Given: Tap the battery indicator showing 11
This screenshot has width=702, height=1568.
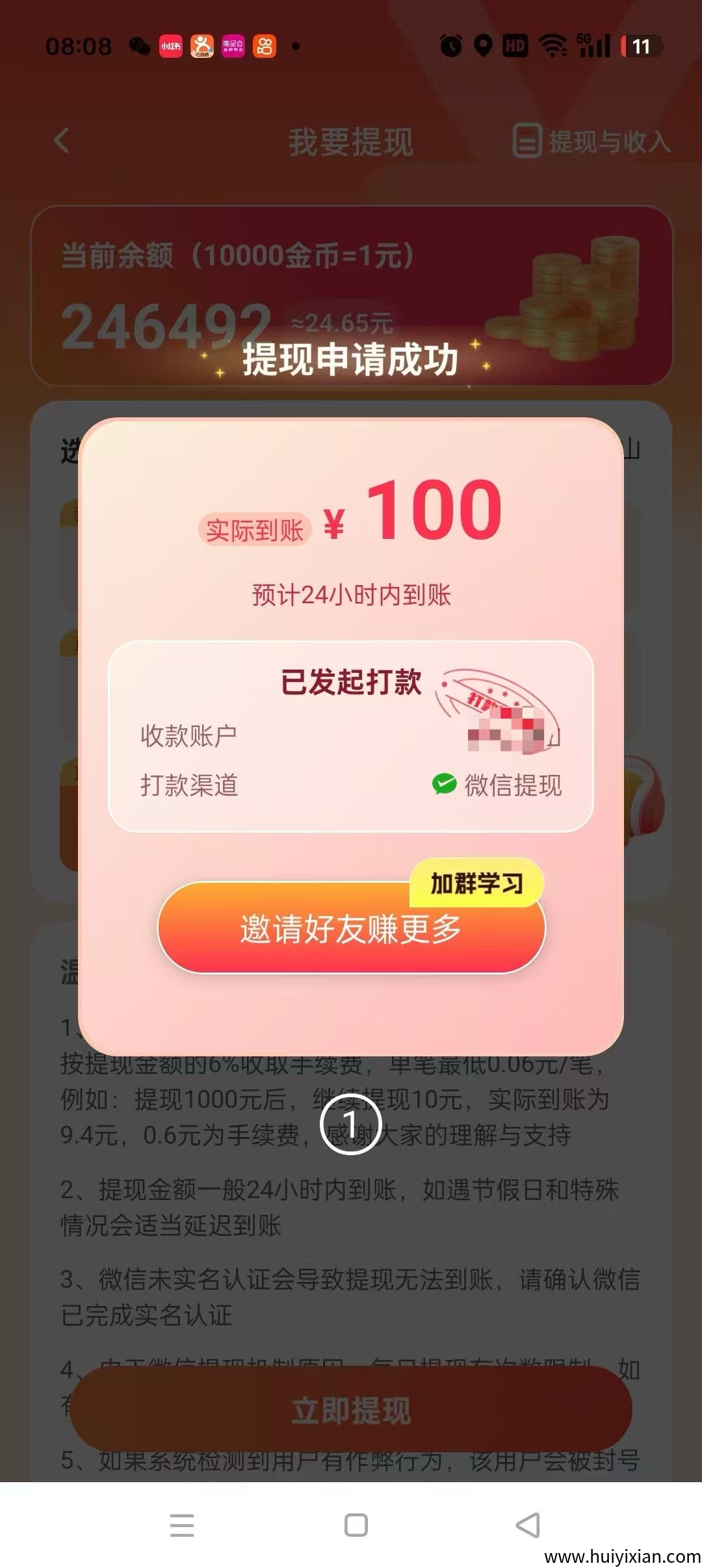Looking at the screenshot, I should [640, 46].
